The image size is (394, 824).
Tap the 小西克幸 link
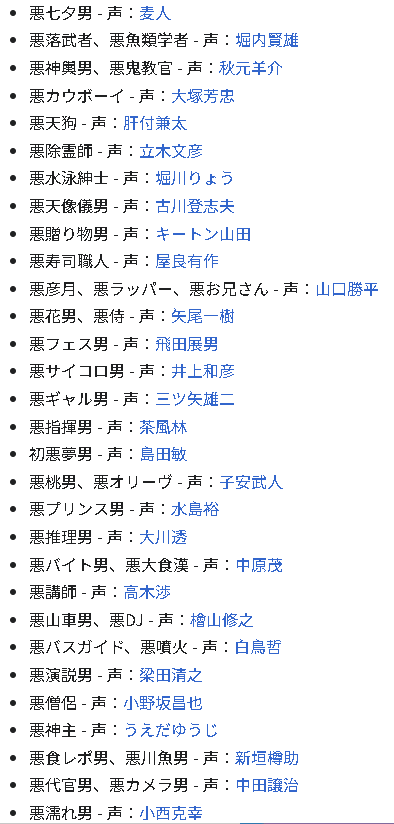coord(171,813)
